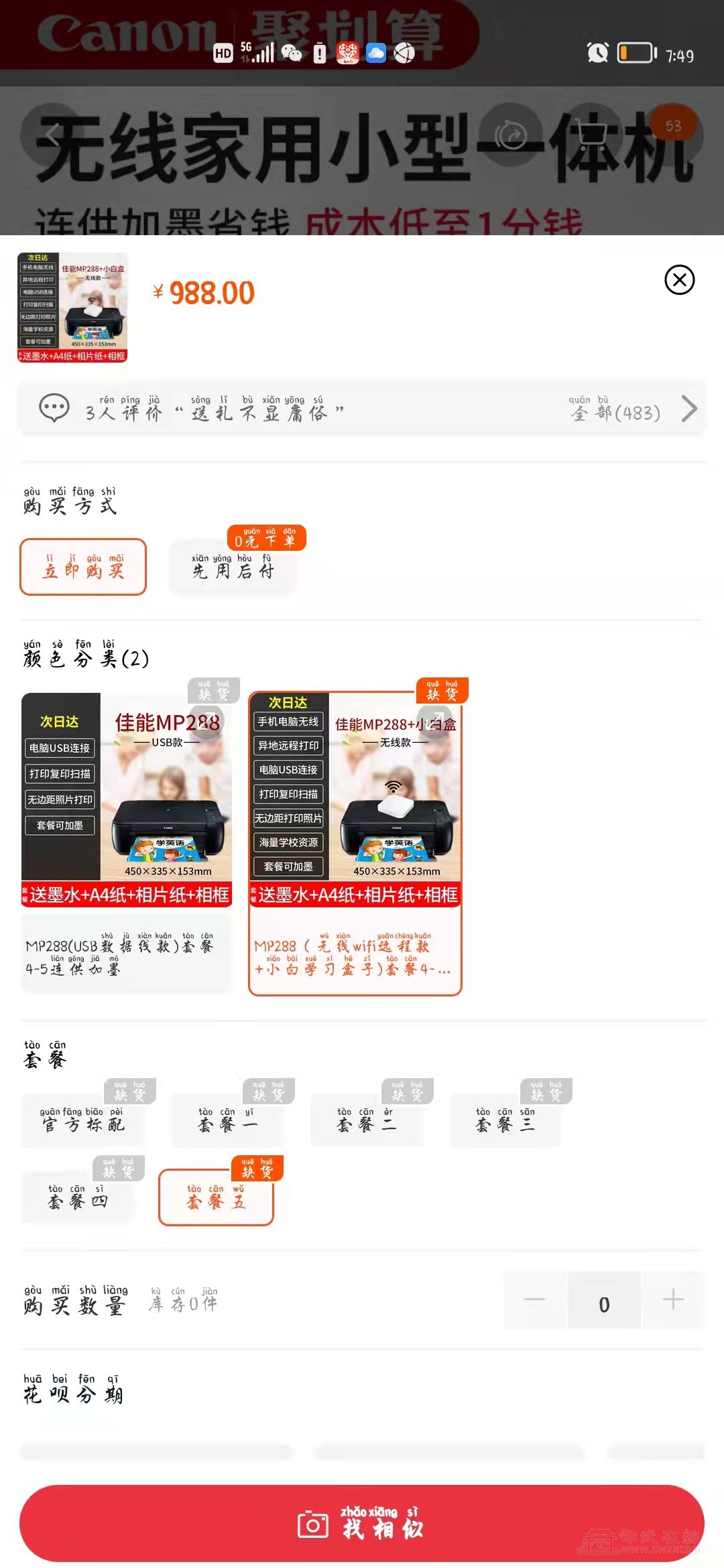
Task: Select 套餐二 package
Action: click(x=367, y=1120)
